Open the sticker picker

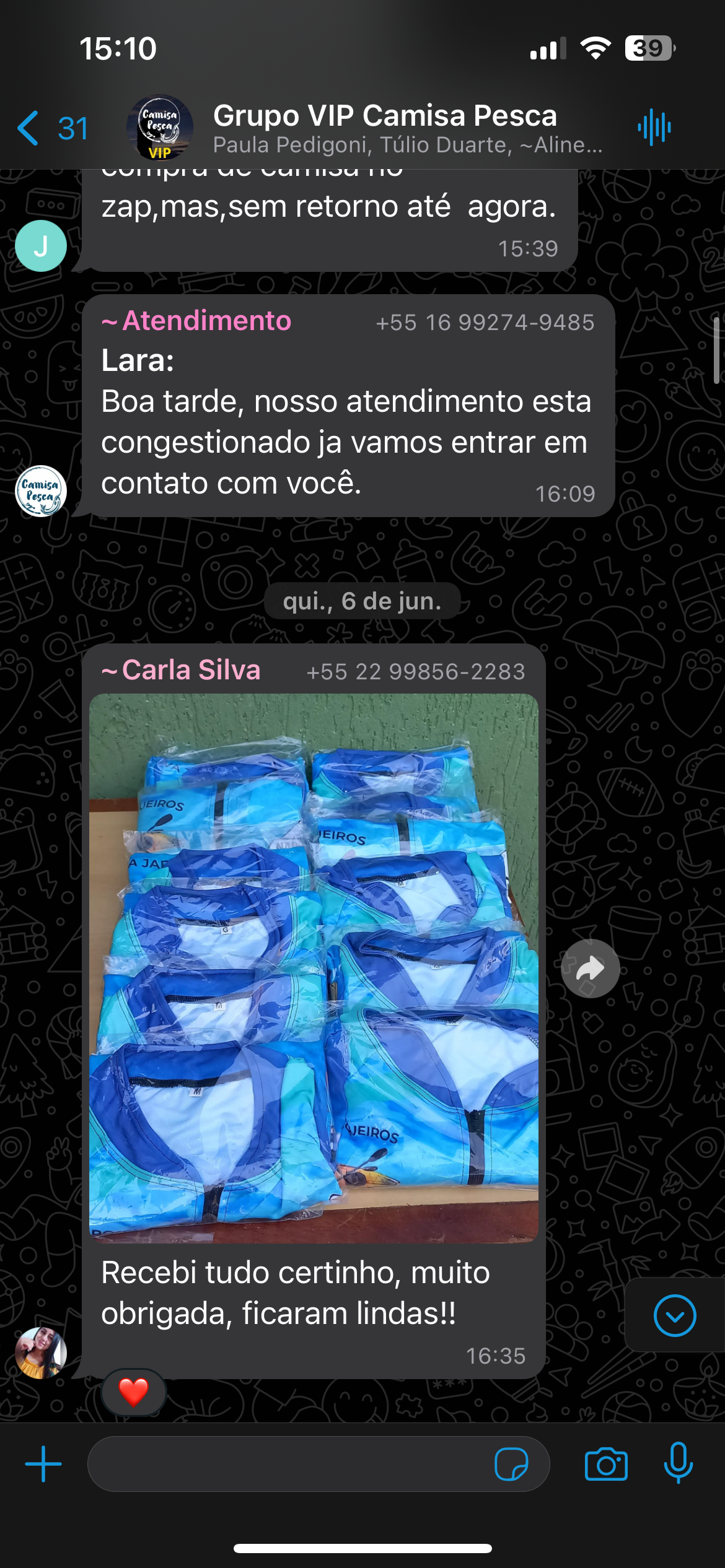[511, 1464]
